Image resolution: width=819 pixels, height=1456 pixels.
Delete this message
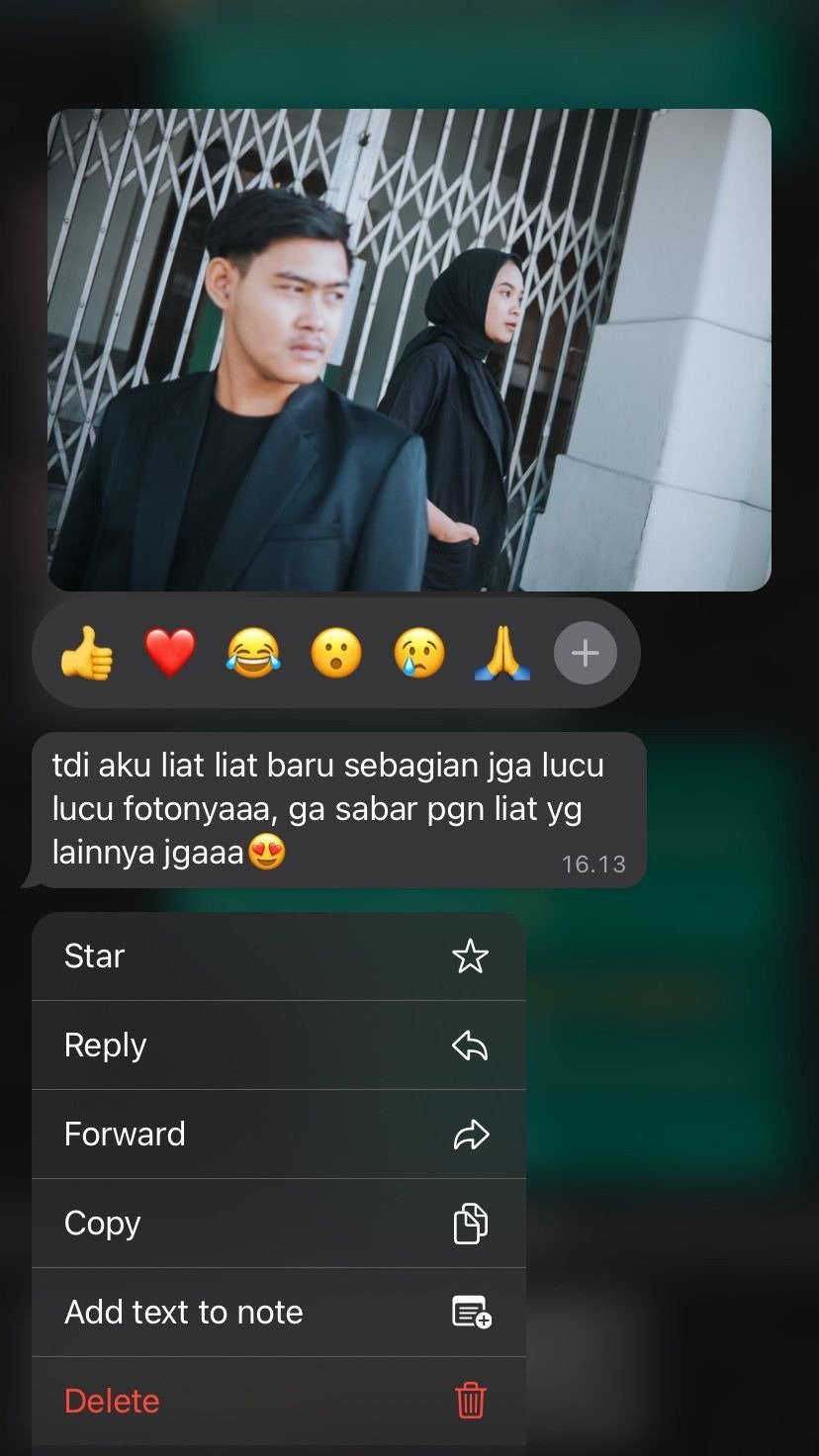pyautogui.click(x=279, y=1402)
